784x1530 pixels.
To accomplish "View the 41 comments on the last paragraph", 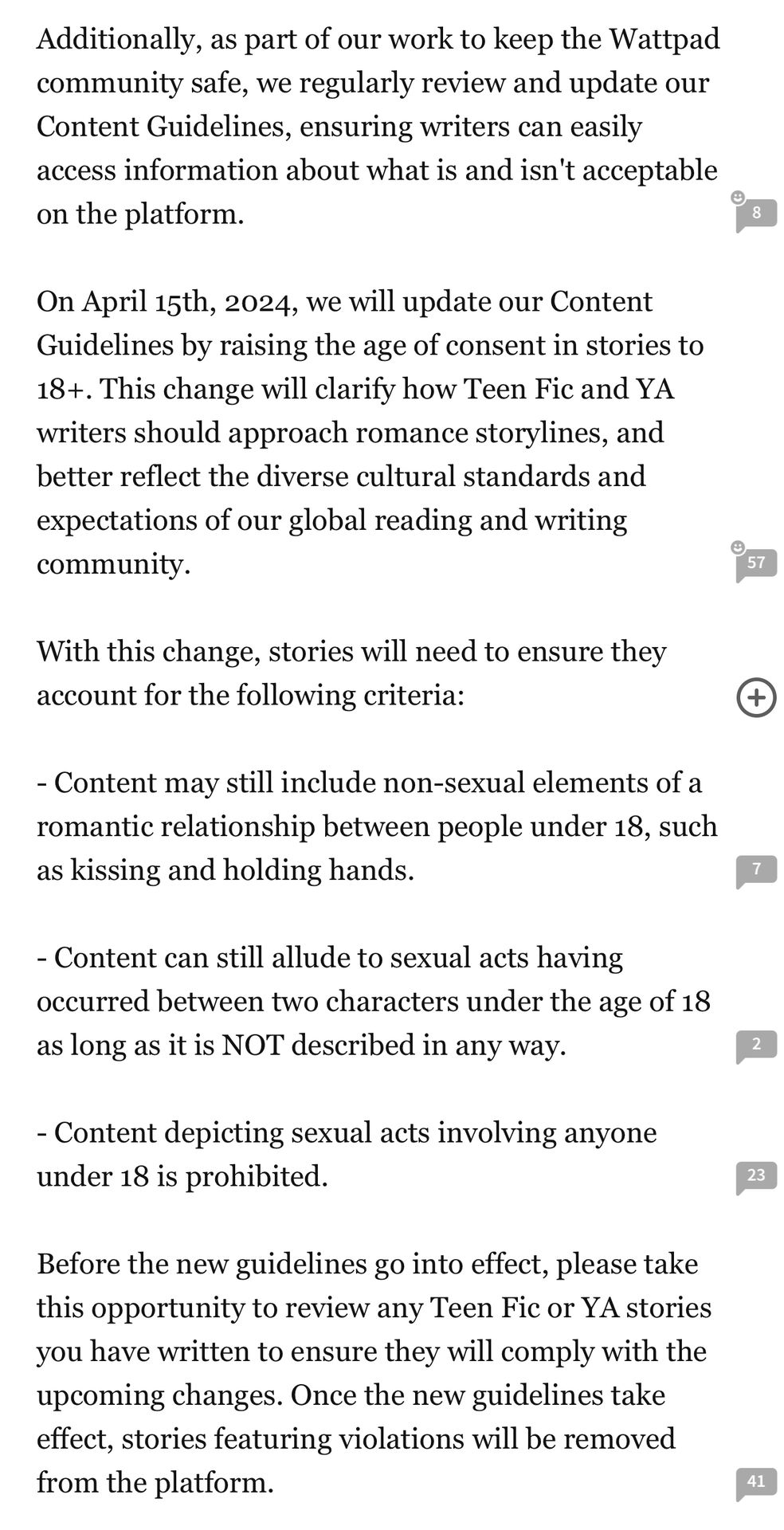I will tap(756, 1483).
